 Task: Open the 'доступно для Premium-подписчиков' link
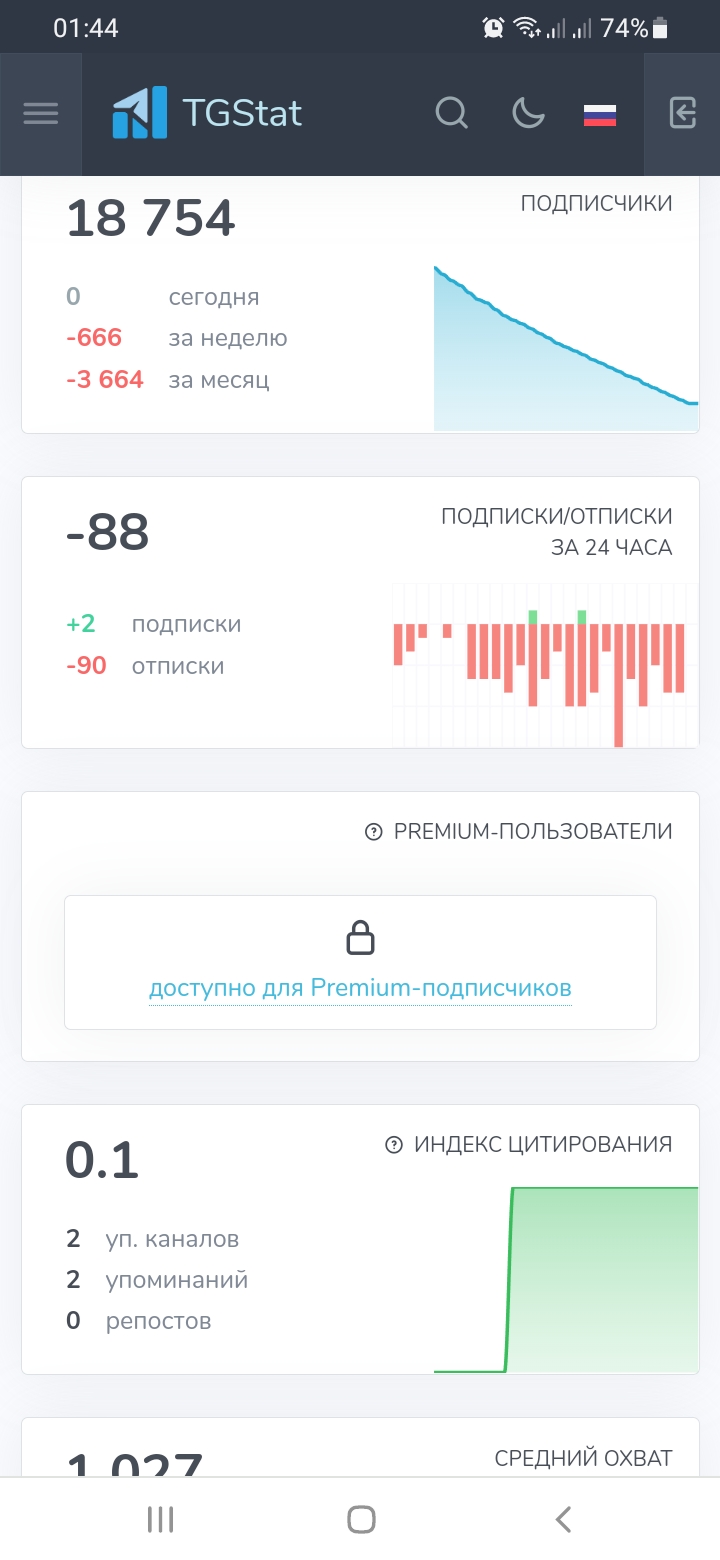point(360,988)
